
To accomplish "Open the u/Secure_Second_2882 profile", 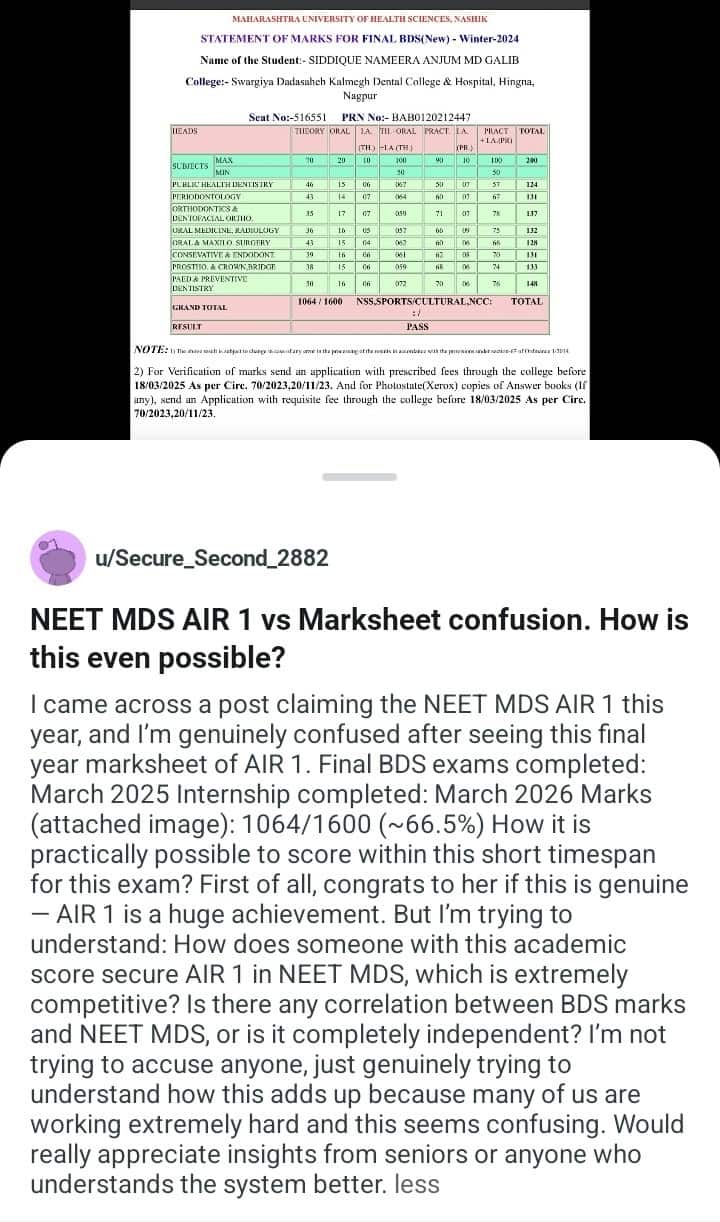I will coord(211,558).
